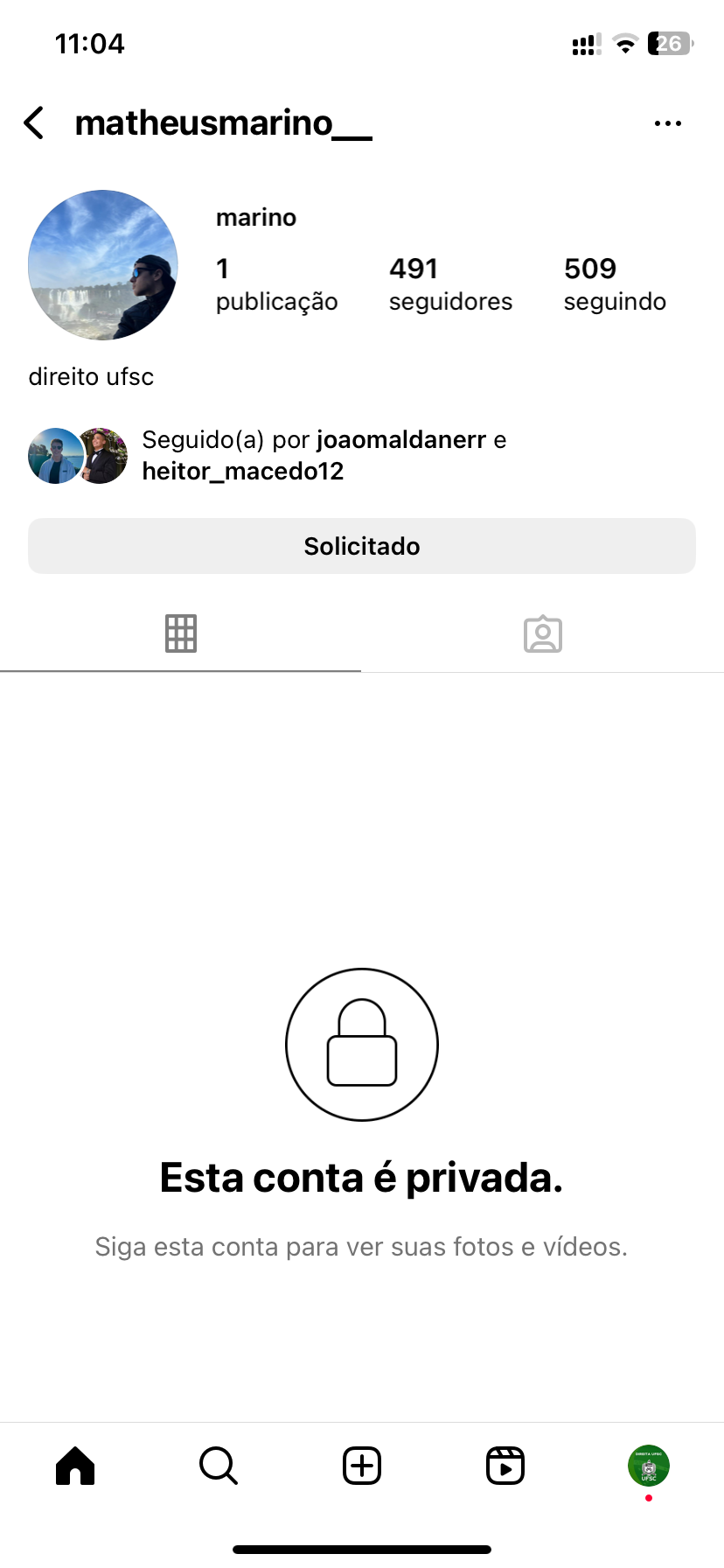Go back using the top-left arrow
This screenshot has width=724, height=1568.
coord(34,123)
